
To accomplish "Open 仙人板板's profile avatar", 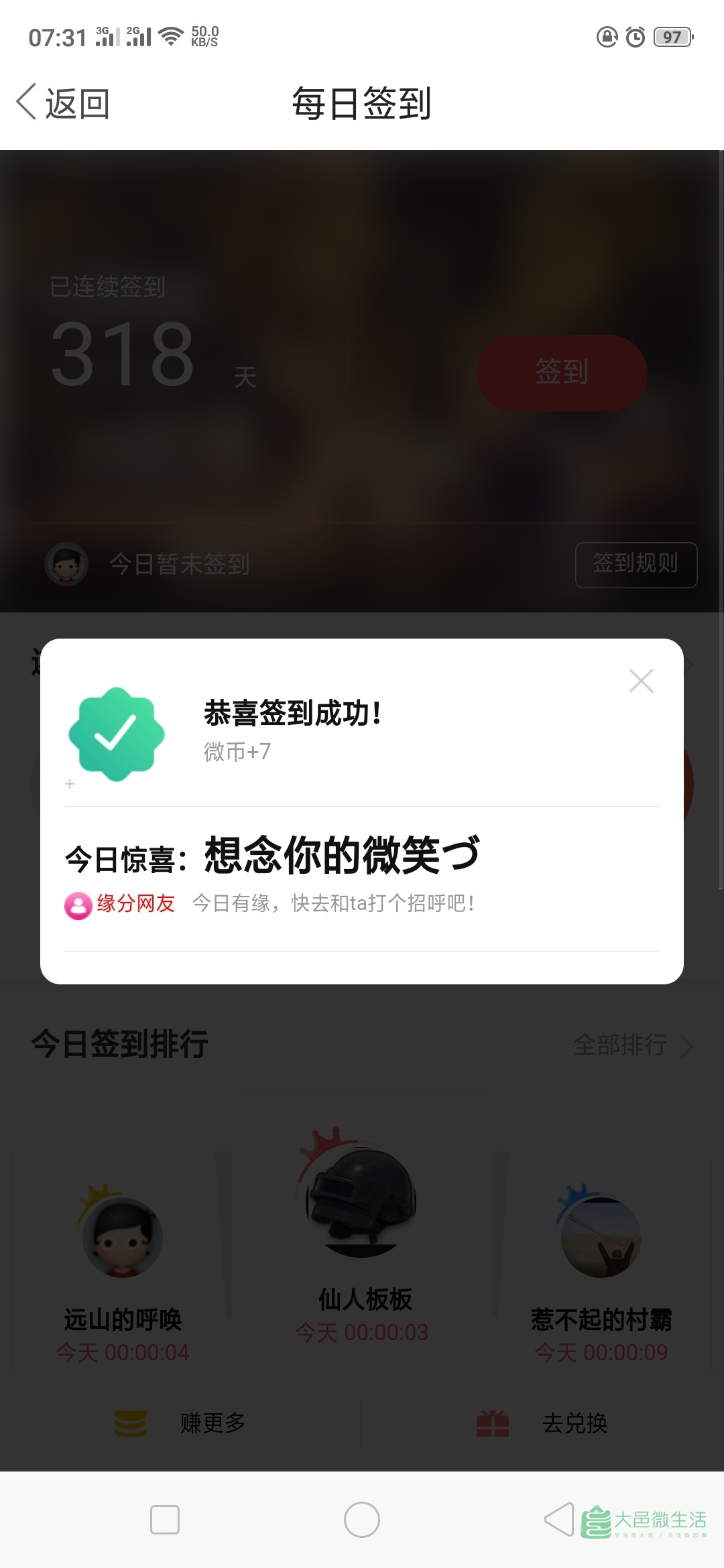I will [x=361, y=1198].
